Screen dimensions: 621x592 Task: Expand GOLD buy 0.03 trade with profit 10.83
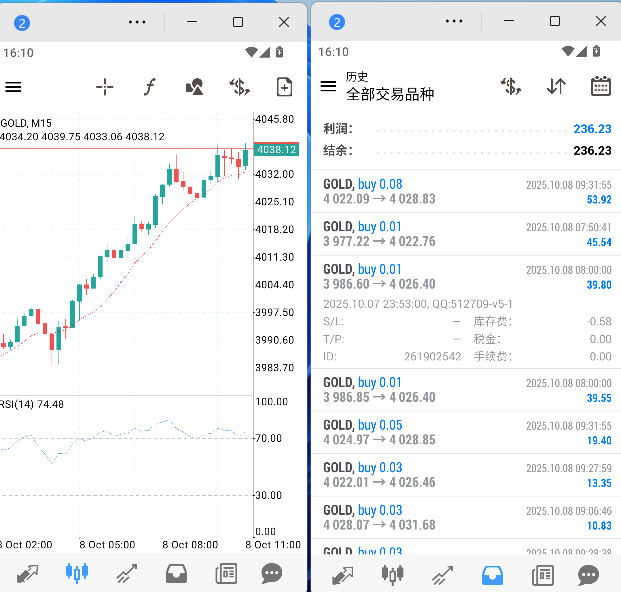pyautogui.click(x=466, y=517)
